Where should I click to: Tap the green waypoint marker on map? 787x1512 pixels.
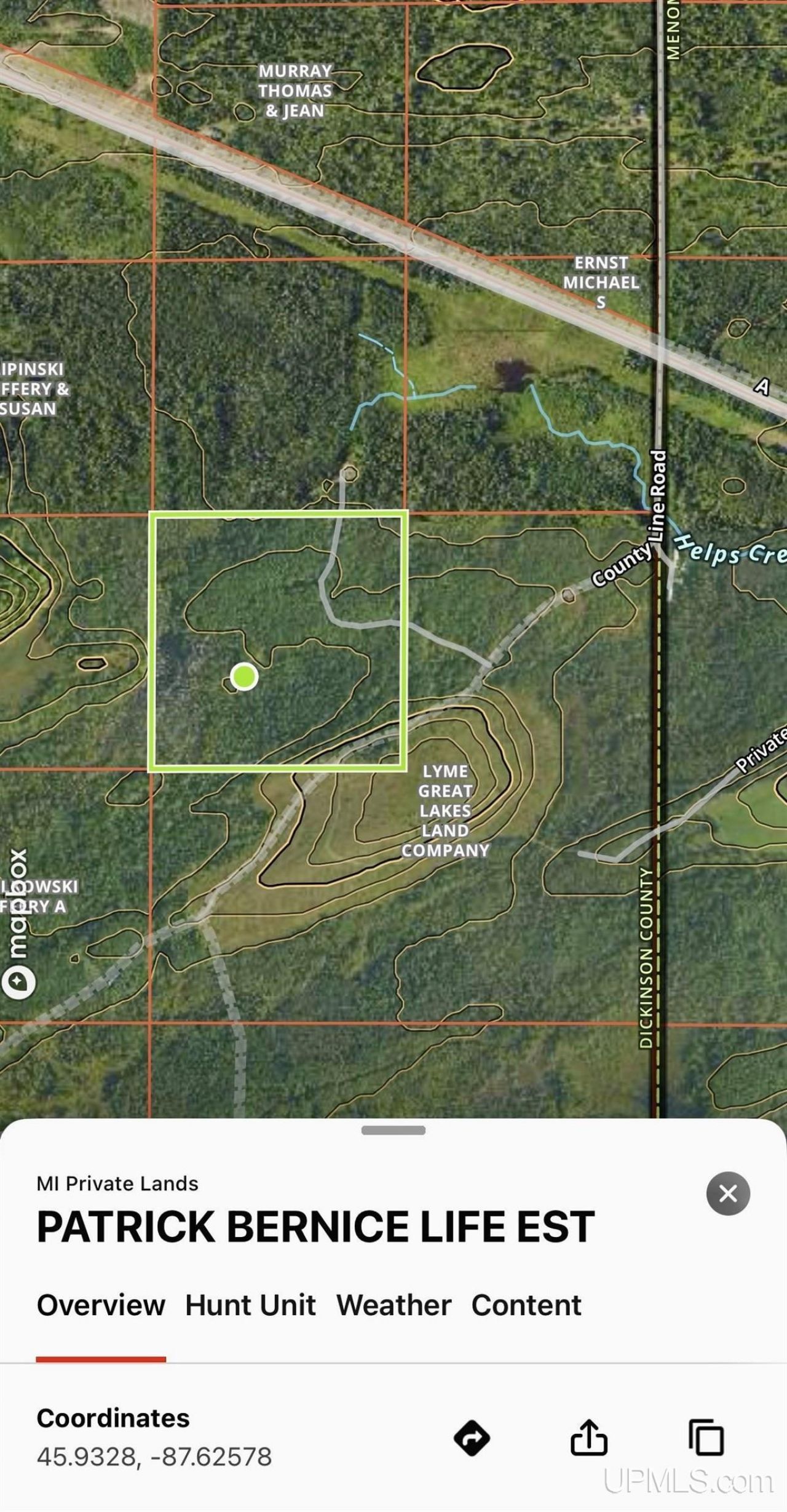click(244, 677)
